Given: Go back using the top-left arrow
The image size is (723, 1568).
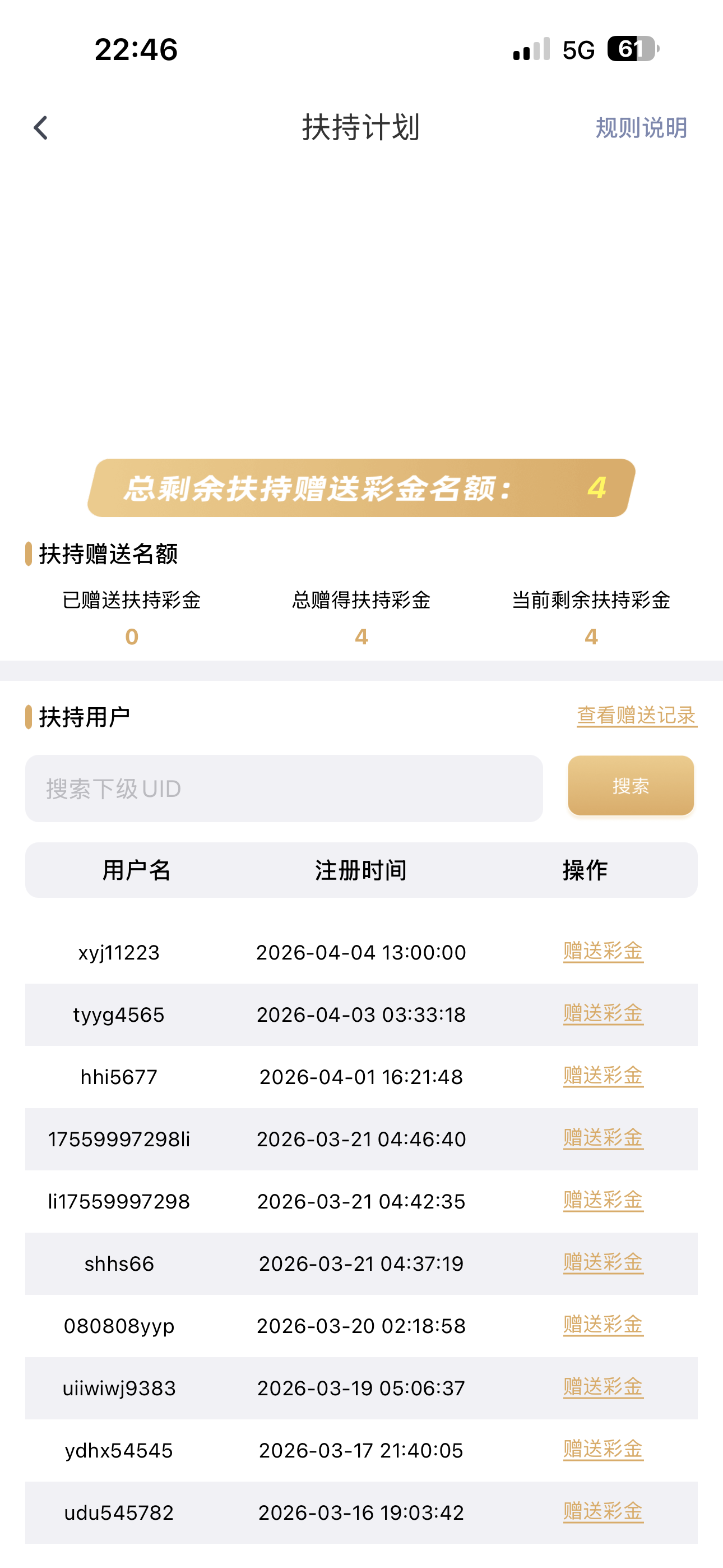Looking at the screenshot, I should (x=41, y=128).
